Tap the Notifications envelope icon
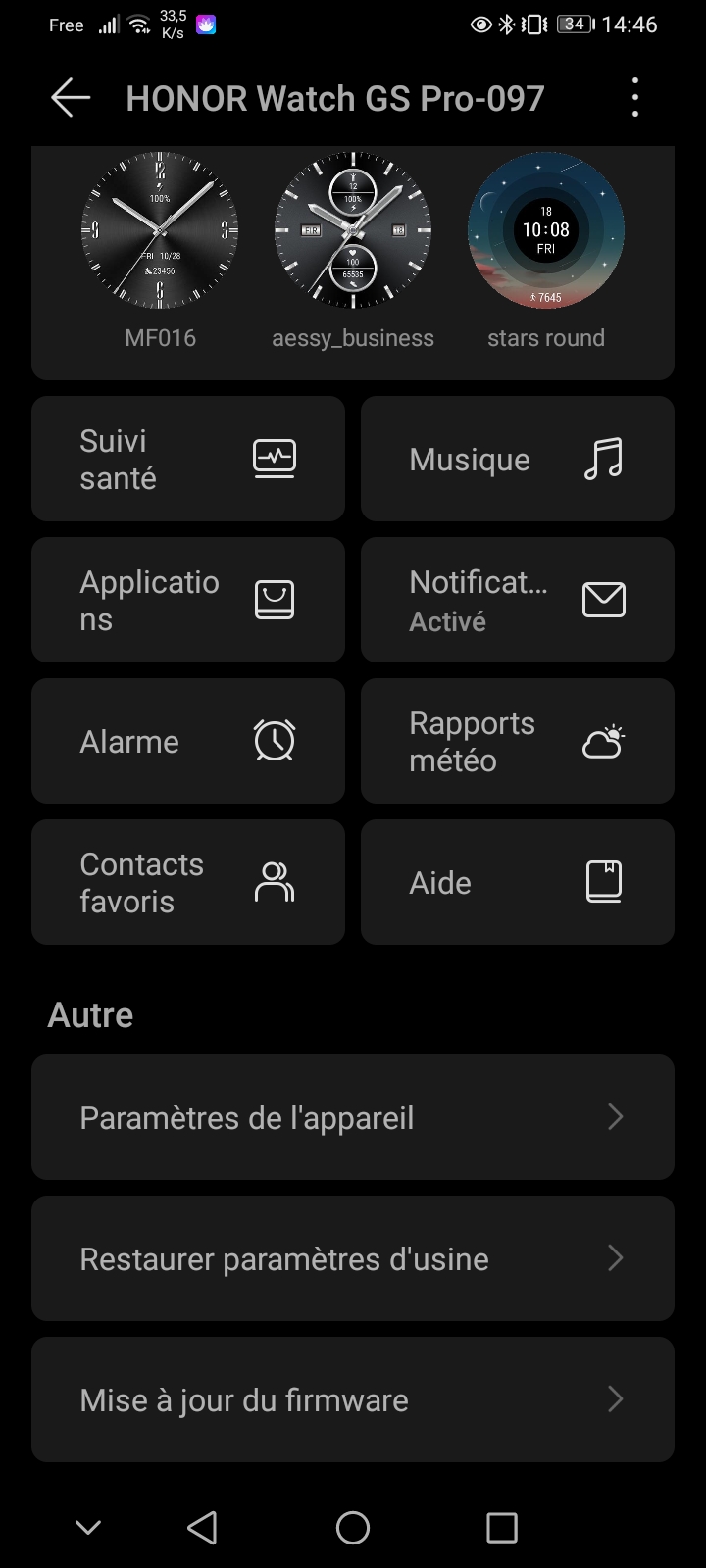 (604, 599)
